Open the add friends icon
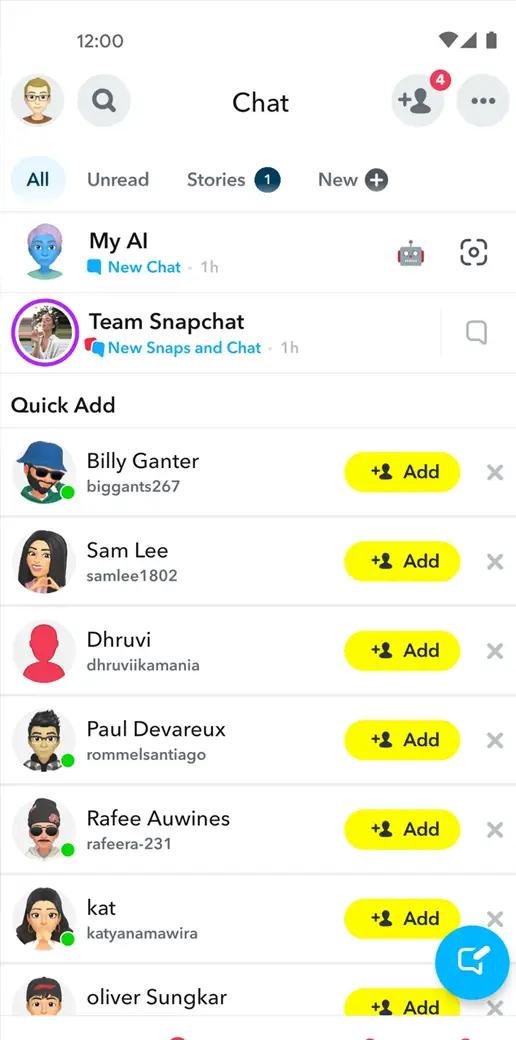Viewport: 516px width, 1040px height. point(418,101)
